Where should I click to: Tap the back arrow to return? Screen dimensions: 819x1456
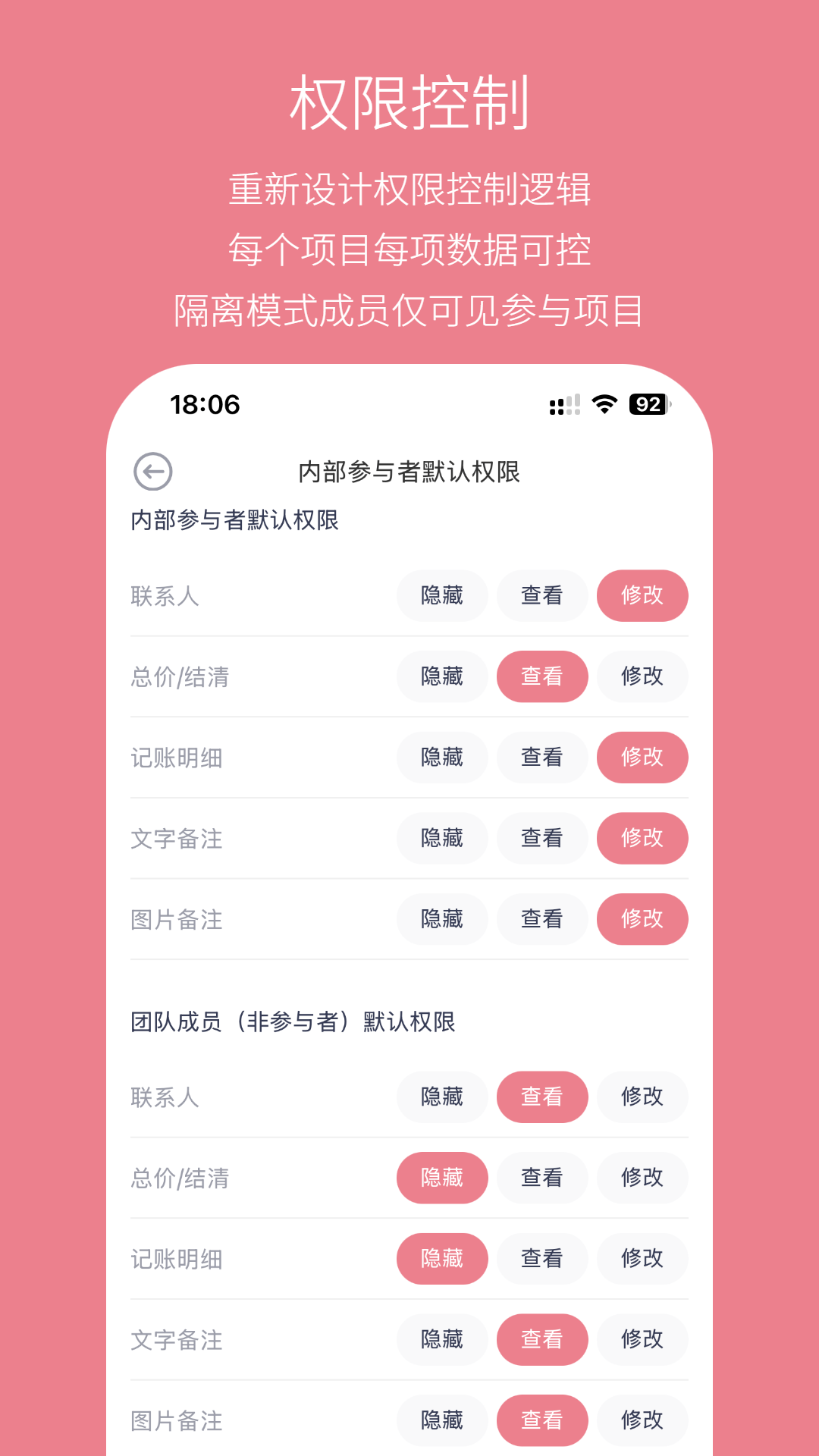pyautogui.click(x=154, y=472)
